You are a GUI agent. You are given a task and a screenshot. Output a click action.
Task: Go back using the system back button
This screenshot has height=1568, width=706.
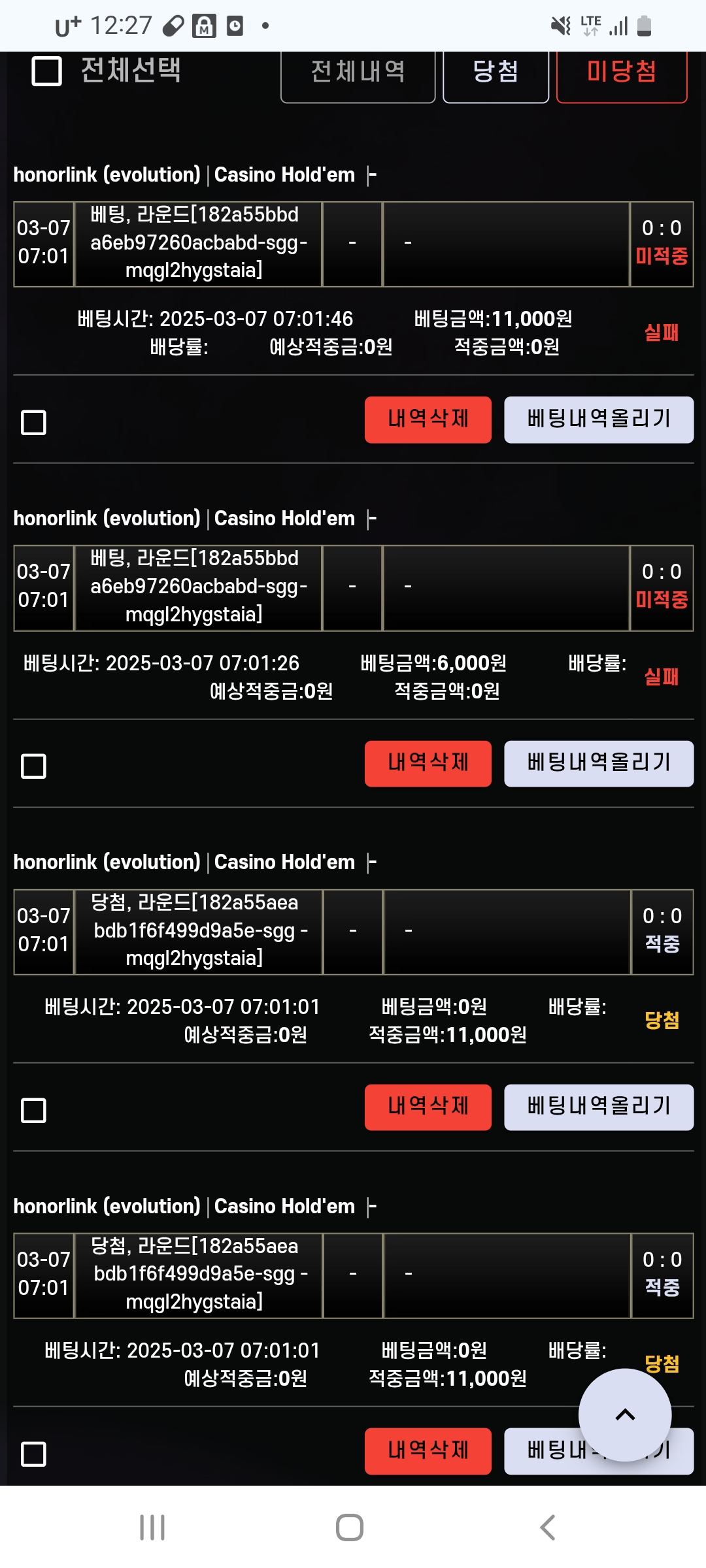coord(548,1527)
